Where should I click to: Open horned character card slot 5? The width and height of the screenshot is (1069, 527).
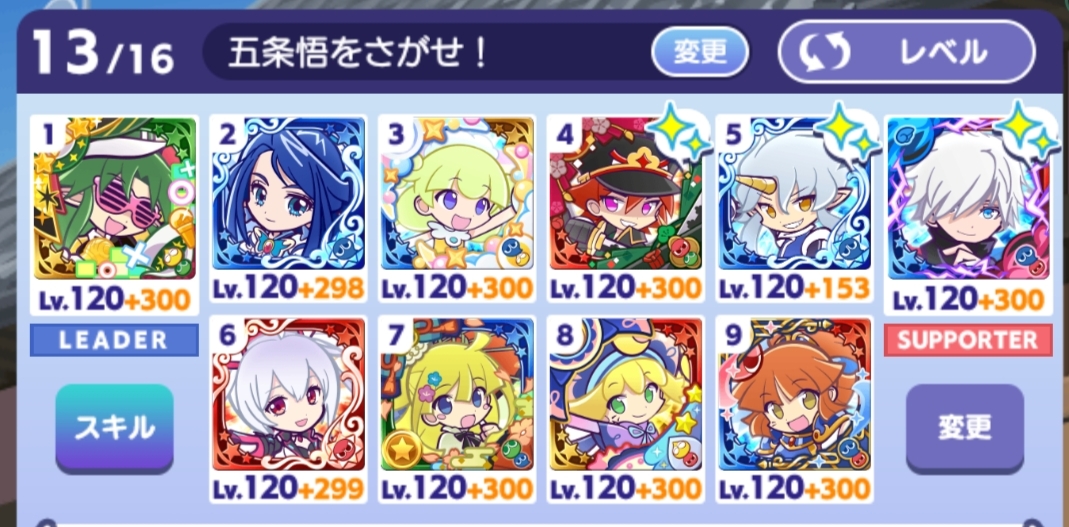pos(795,198)
